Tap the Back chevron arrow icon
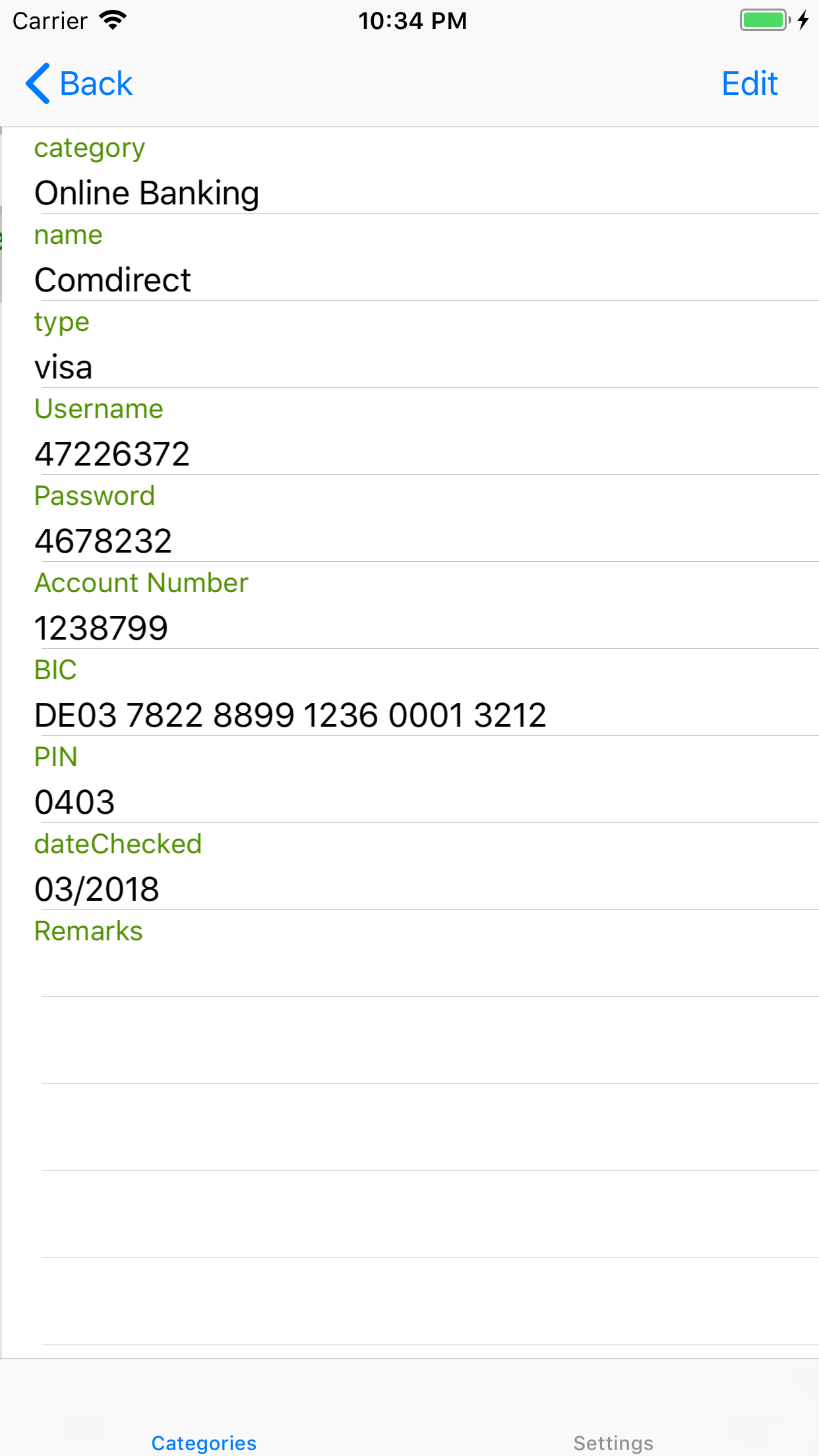This screenshot has width=819, height=1456. coord(38,84)
